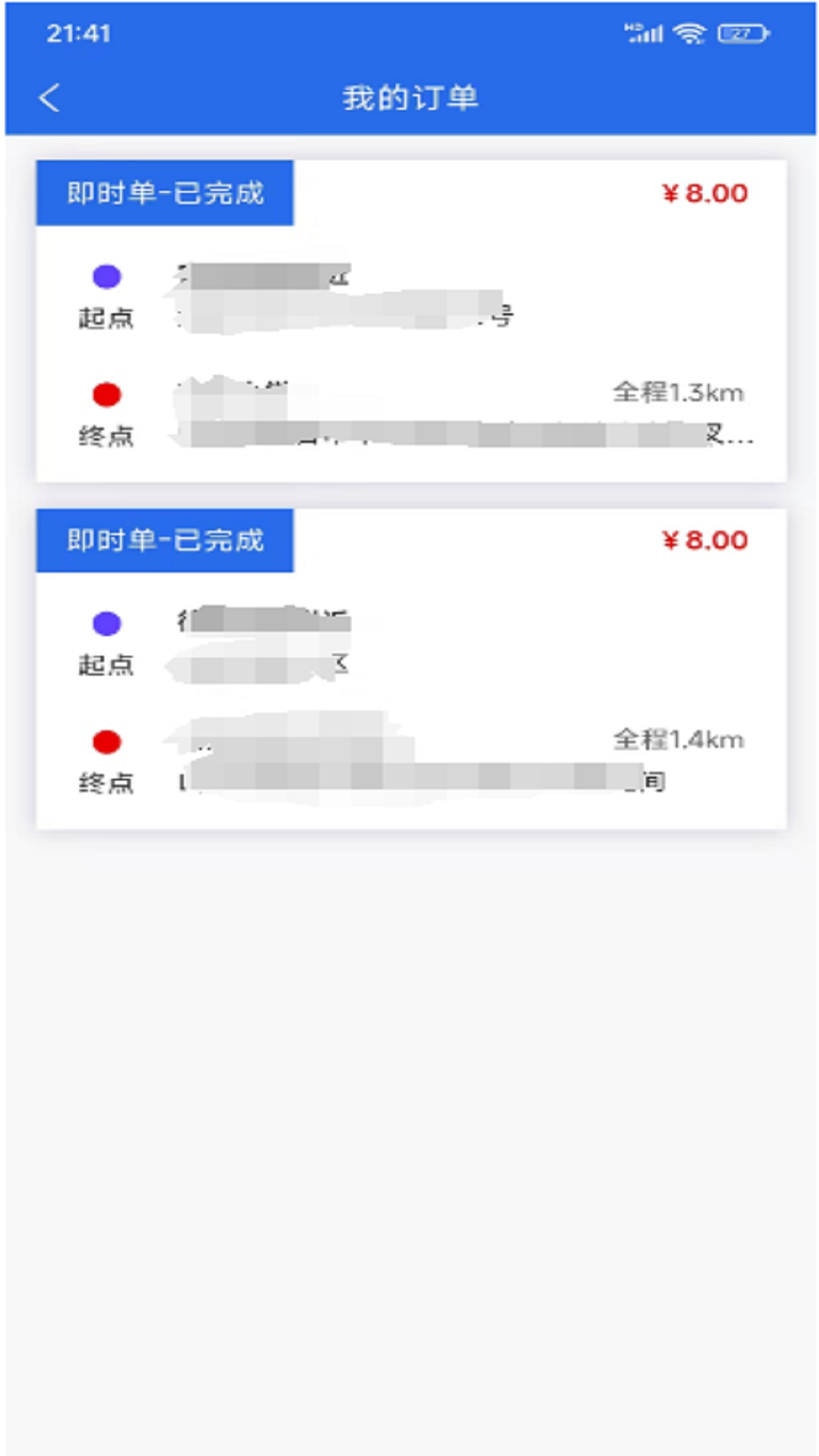Tap the cellular signal strength icon
The width and height of the screenshot is (819, 1456).
644,34
